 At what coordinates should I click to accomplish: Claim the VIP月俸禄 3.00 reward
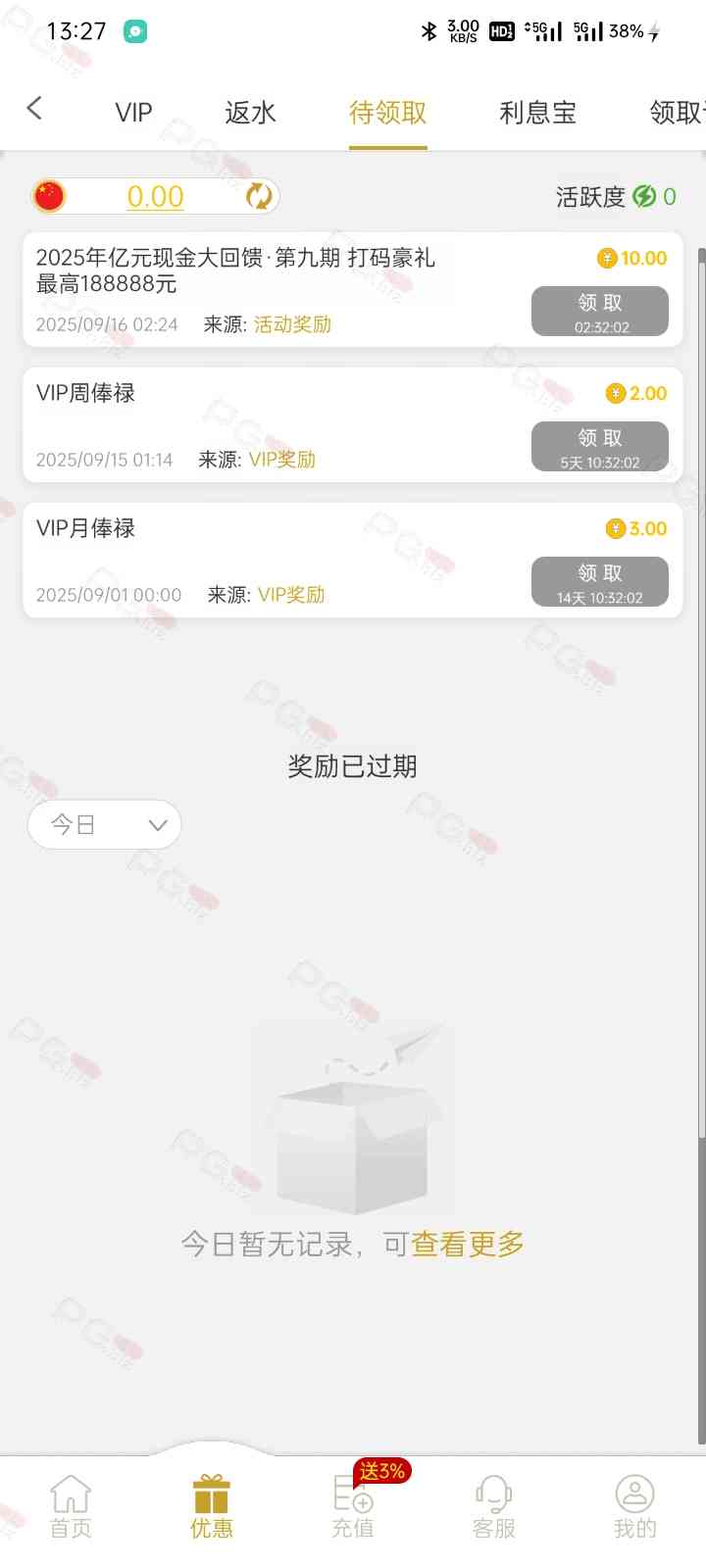600,582
